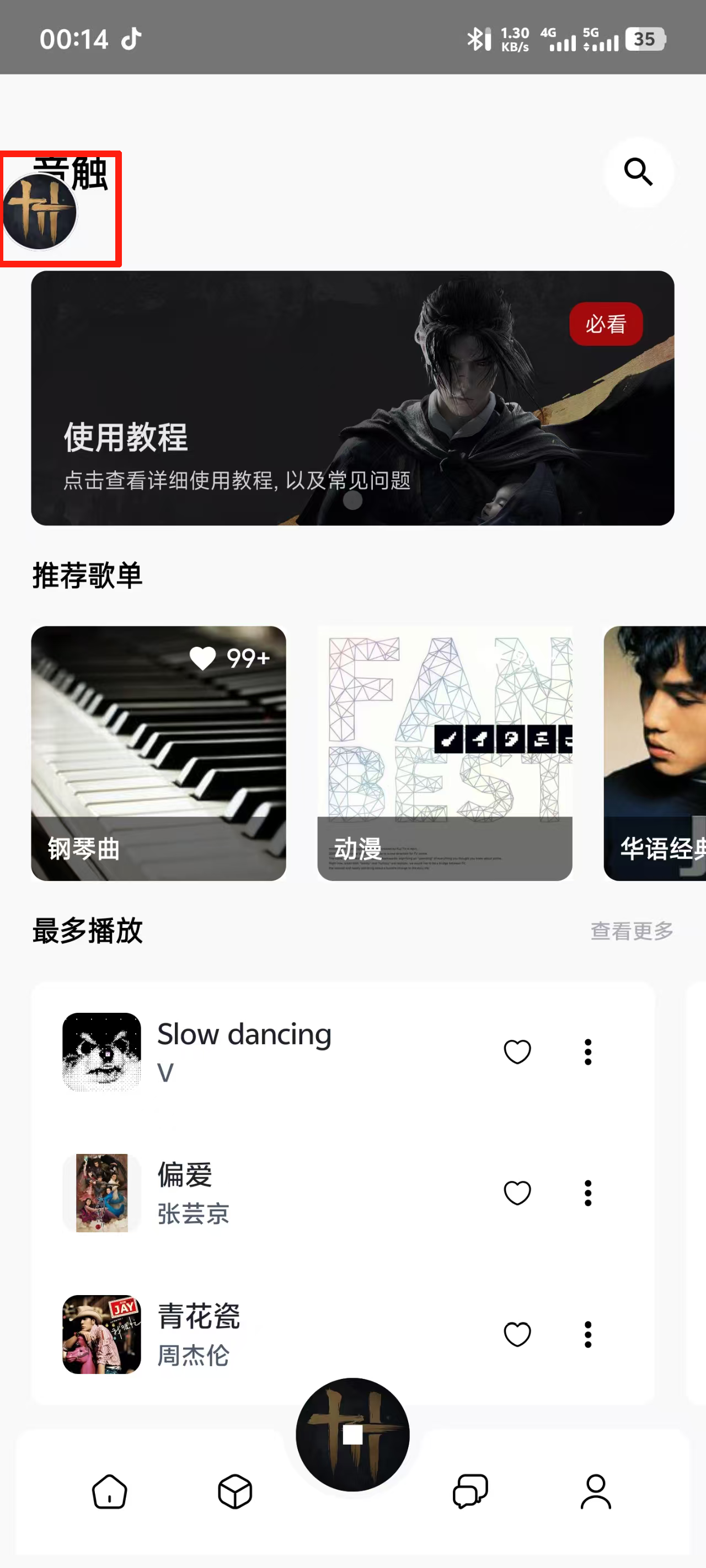Like the song Slow dancing
The image size is (706, 1568).
pyautogui.click(x=517, y=1051)
